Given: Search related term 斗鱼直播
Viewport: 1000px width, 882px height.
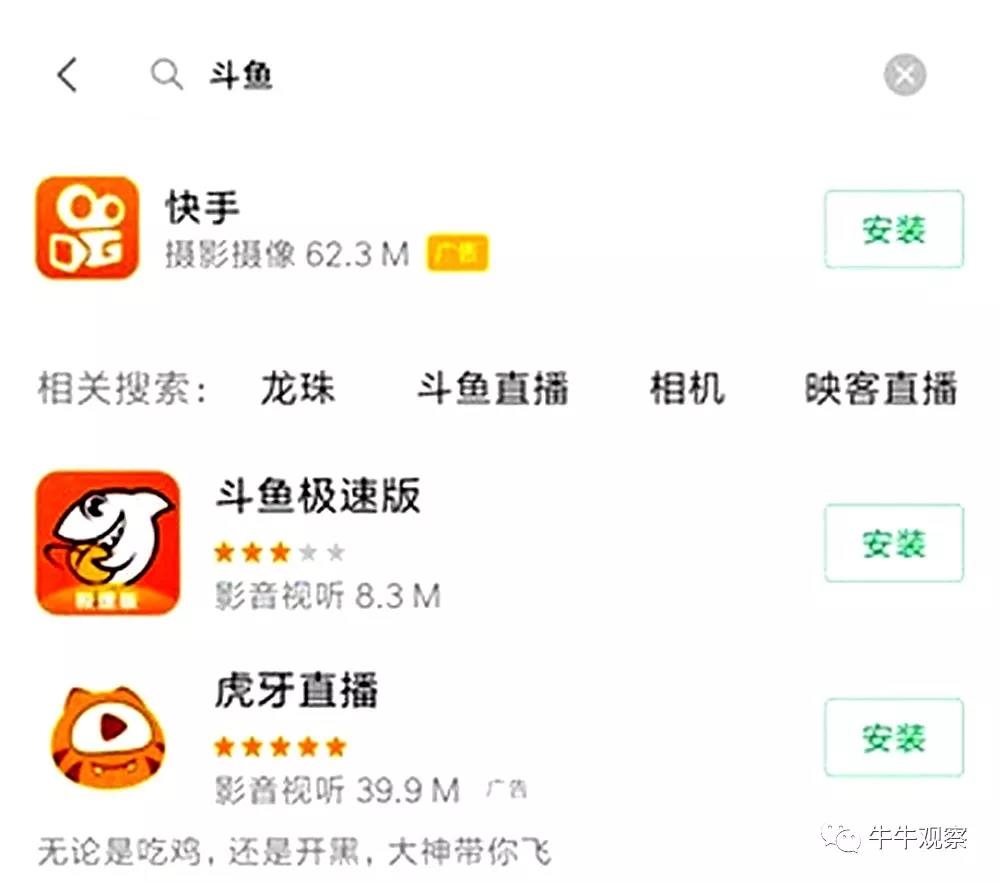Looking at the screenshot, I should [492, 388].
